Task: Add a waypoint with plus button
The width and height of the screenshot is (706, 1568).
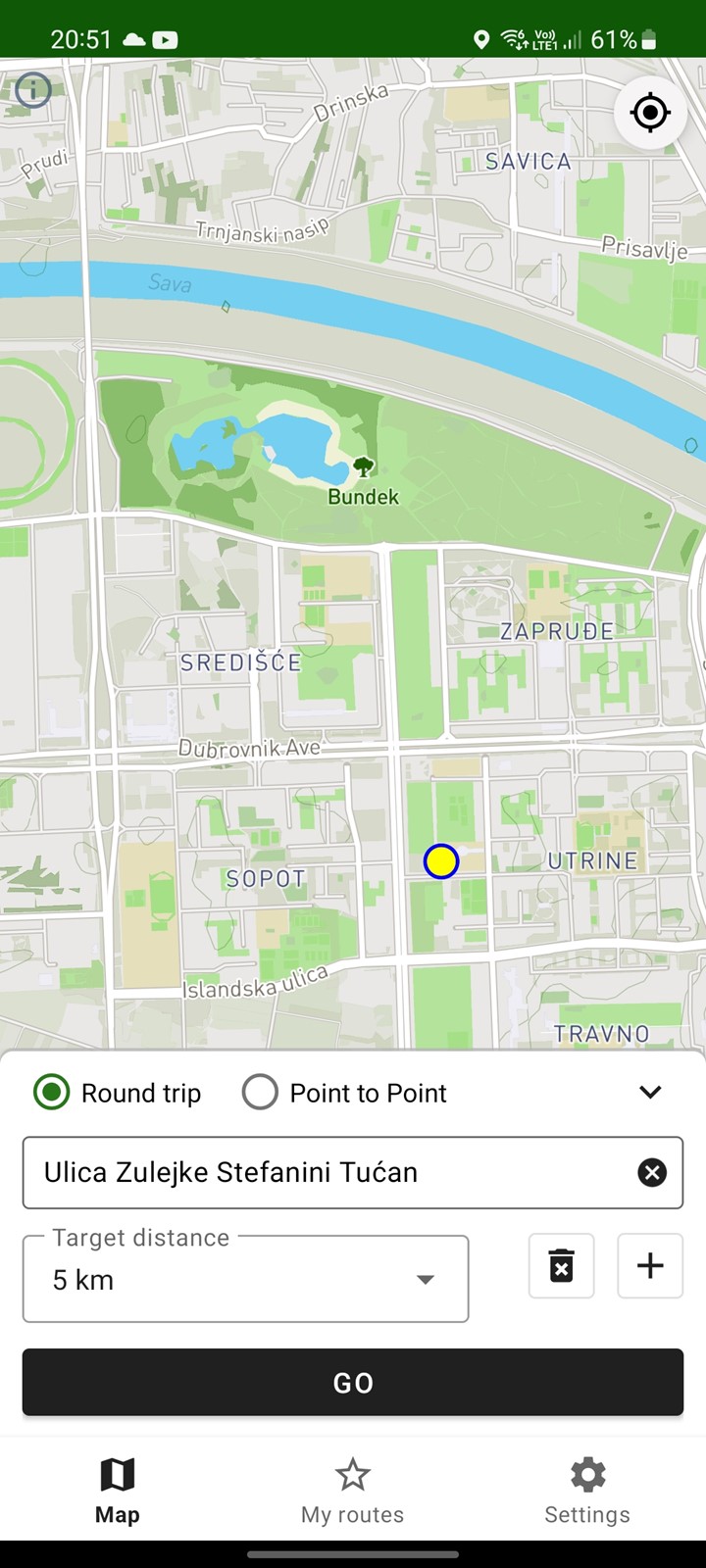Action: click(650, 1265)
